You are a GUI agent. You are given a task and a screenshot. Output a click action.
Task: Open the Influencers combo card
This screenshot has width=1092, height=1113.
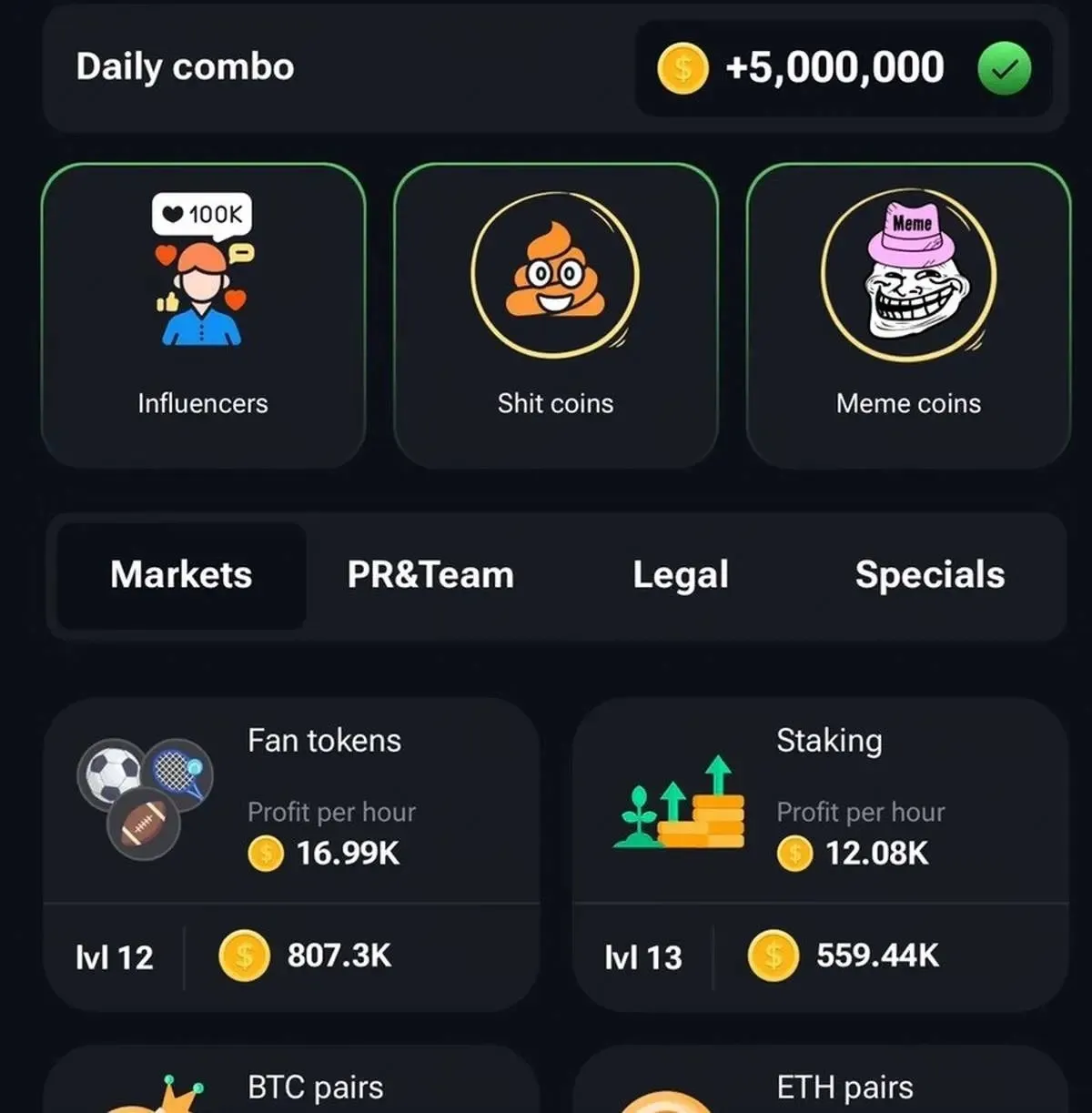click(x=203, y=315)
